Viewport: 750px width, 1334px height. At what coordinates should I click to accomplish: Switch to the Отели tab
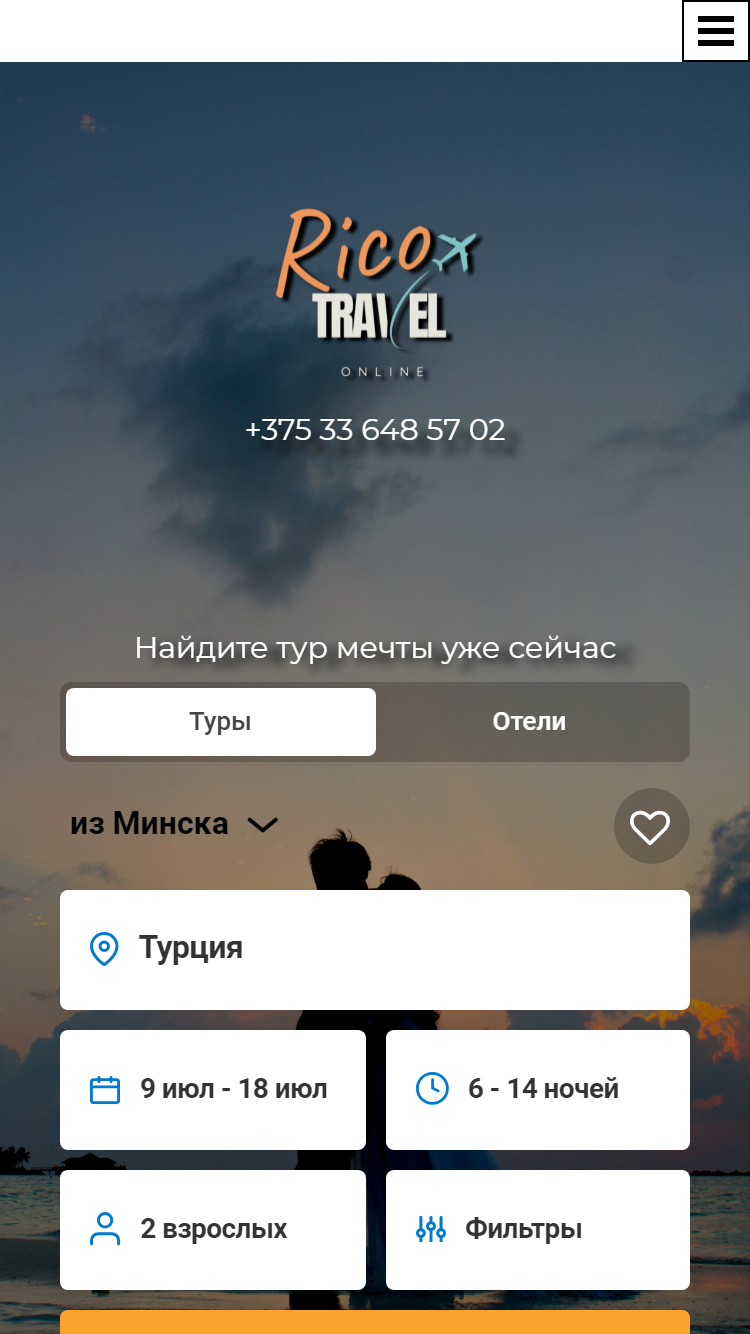pos(530,722)
